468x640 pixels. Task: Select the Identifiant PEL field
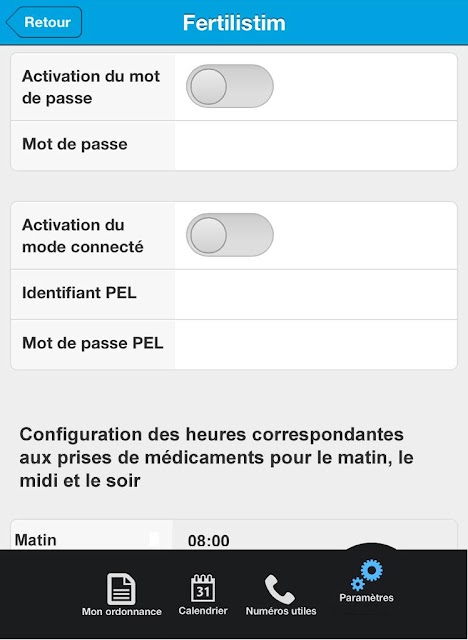pyautogui.click(x=316, y=294)
